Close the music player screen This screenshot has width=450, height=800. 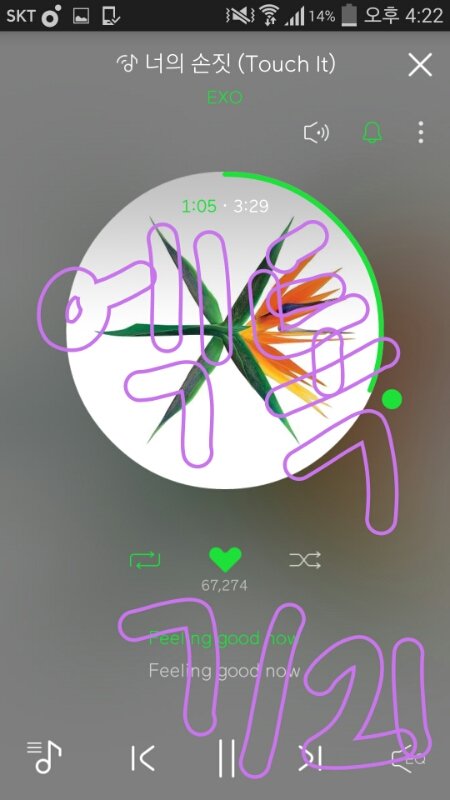420,65
